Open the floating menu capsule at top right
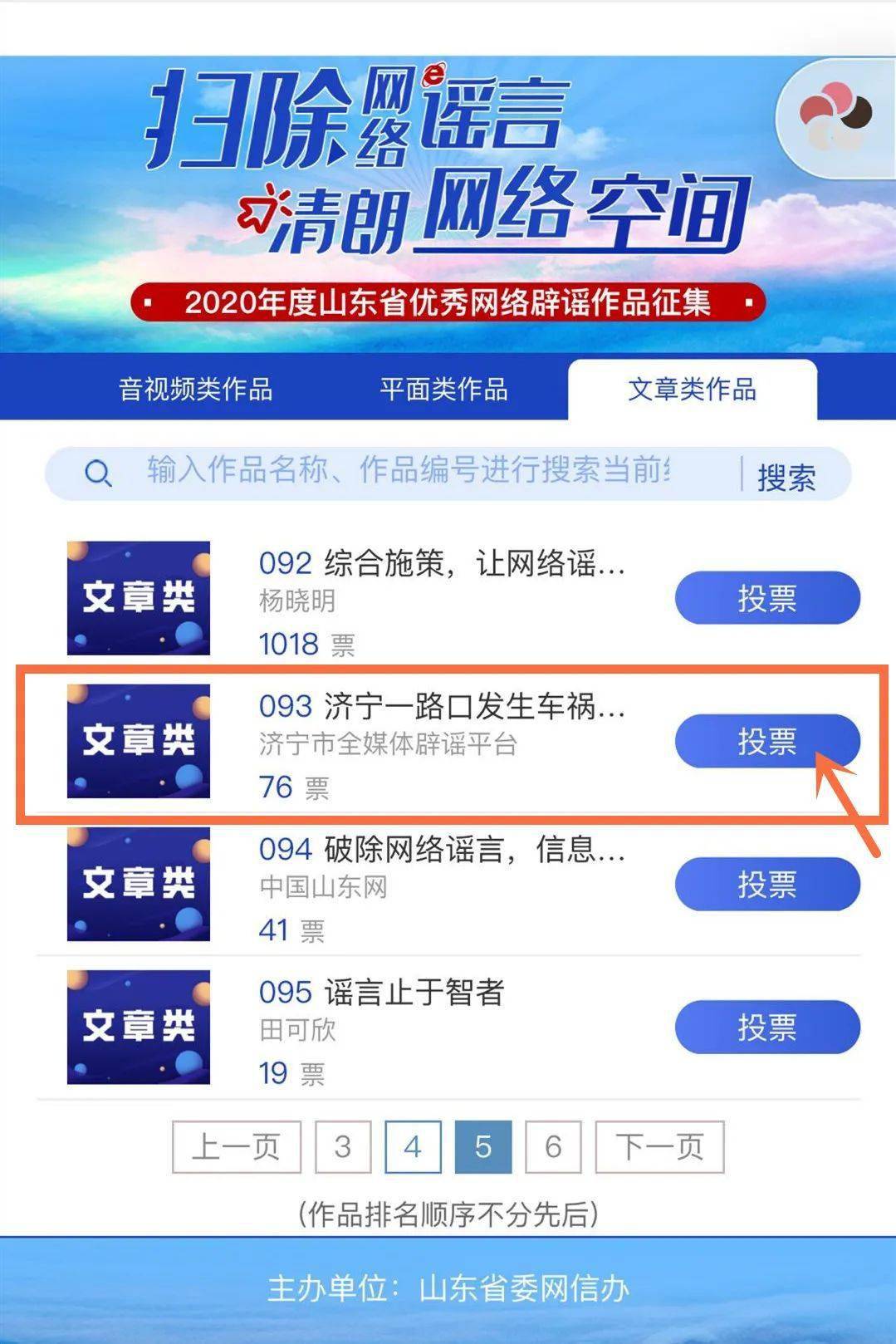The image size is (896, 1344). (835, 116)
